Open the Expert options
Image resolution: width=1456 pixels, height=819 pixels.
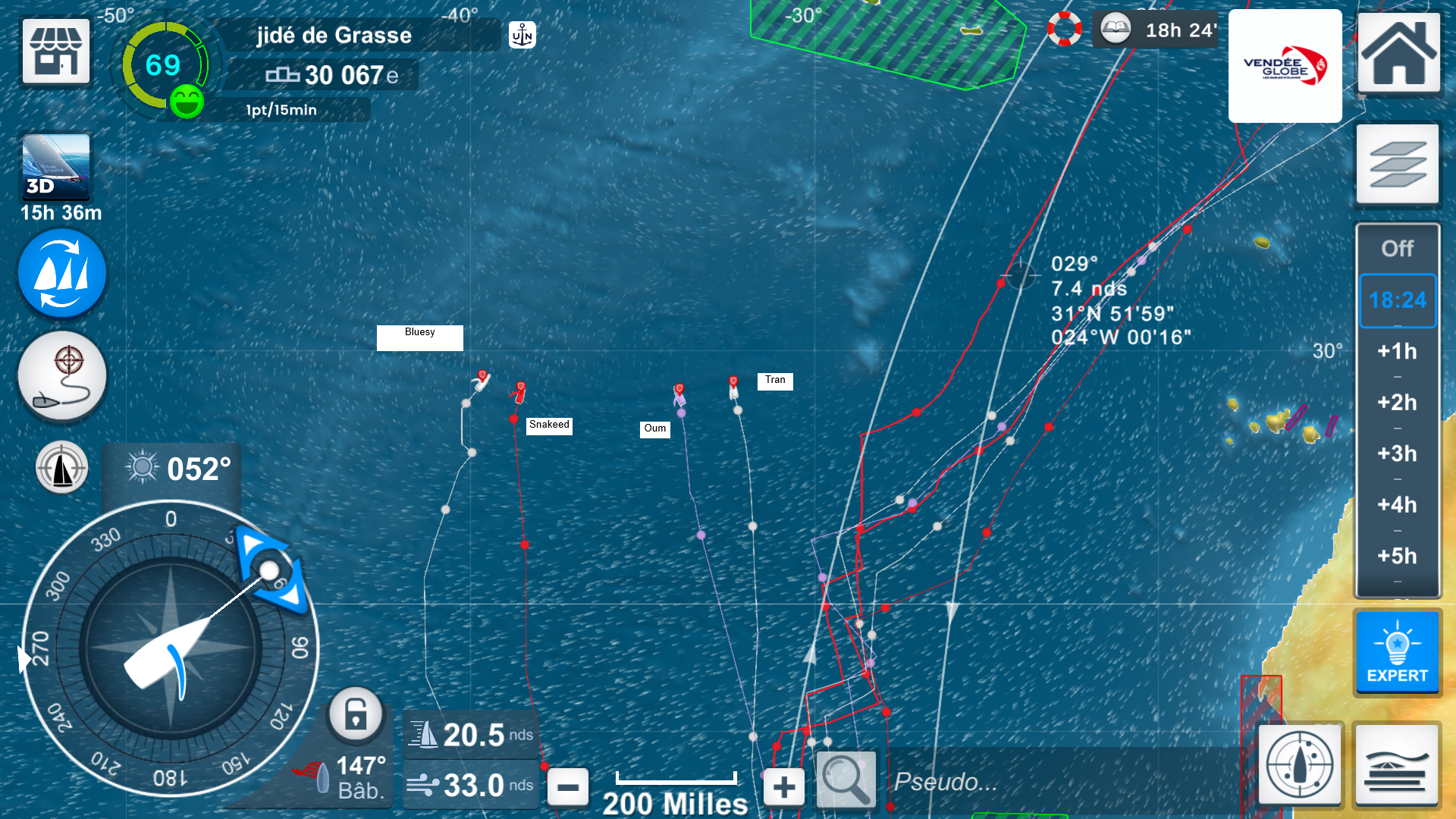tap(1397, 652)
